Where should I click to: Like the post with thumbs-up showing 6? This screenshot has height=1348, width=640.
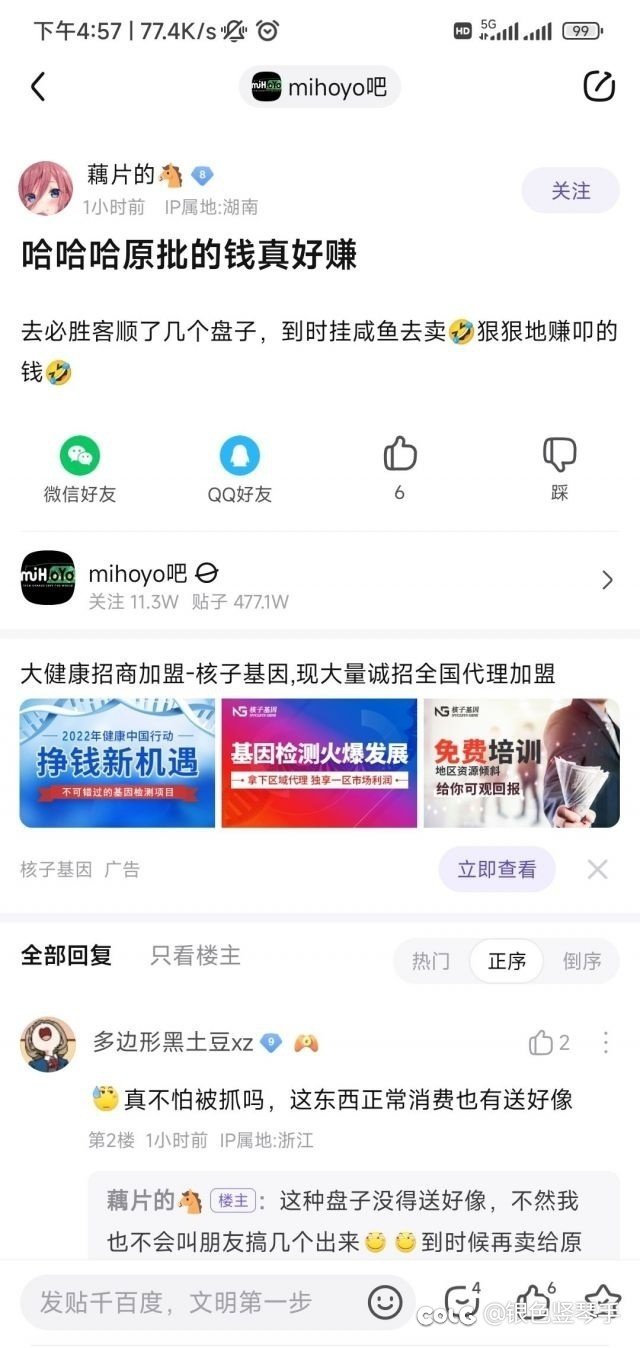pyautogui.click(x=400, y=469)
